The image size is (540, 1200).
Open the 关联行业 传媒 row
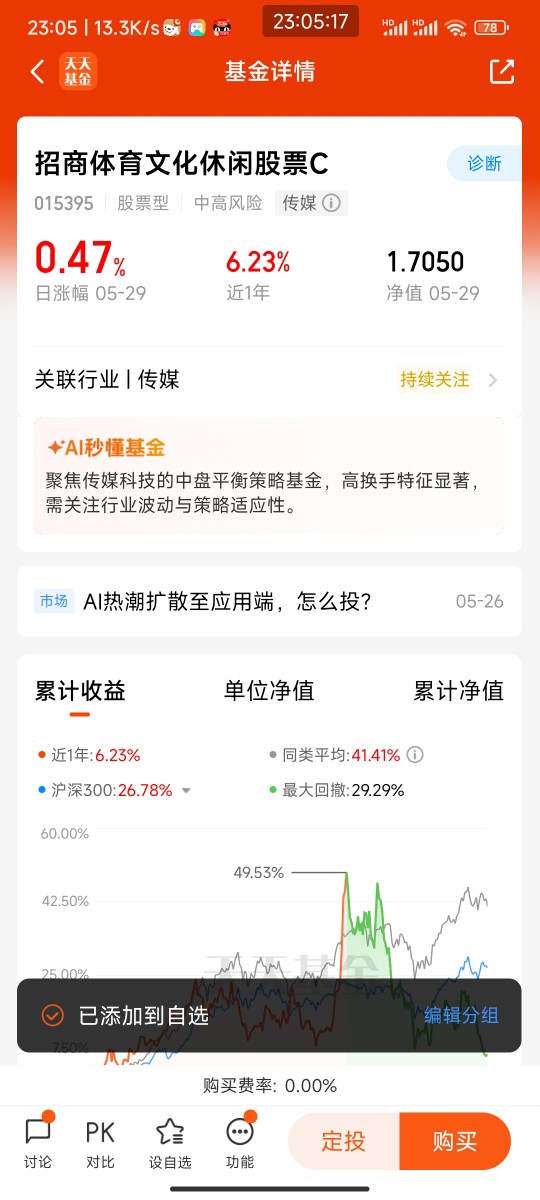[x=269, y=380]
